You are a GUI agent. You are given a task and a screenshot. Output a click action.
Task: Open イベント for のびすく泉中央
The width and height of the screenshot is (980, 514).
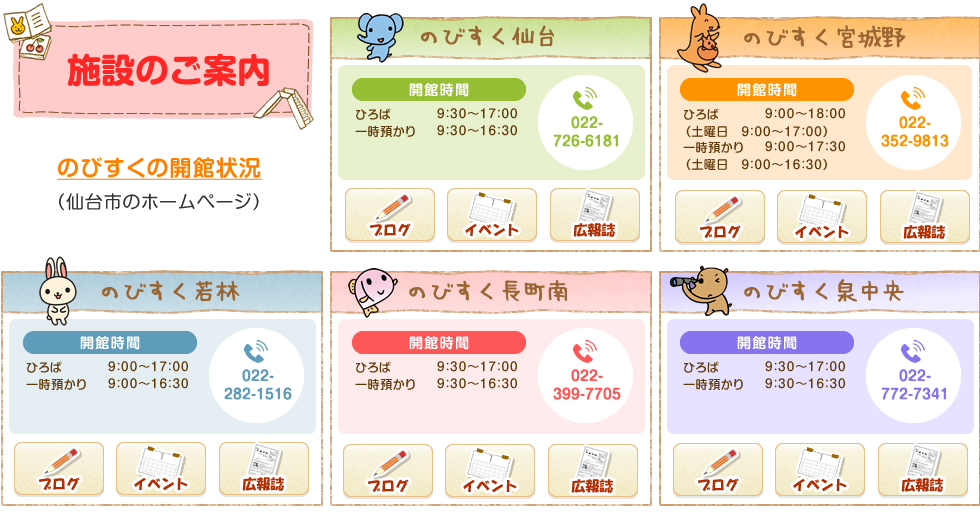(x=819, y=470)
